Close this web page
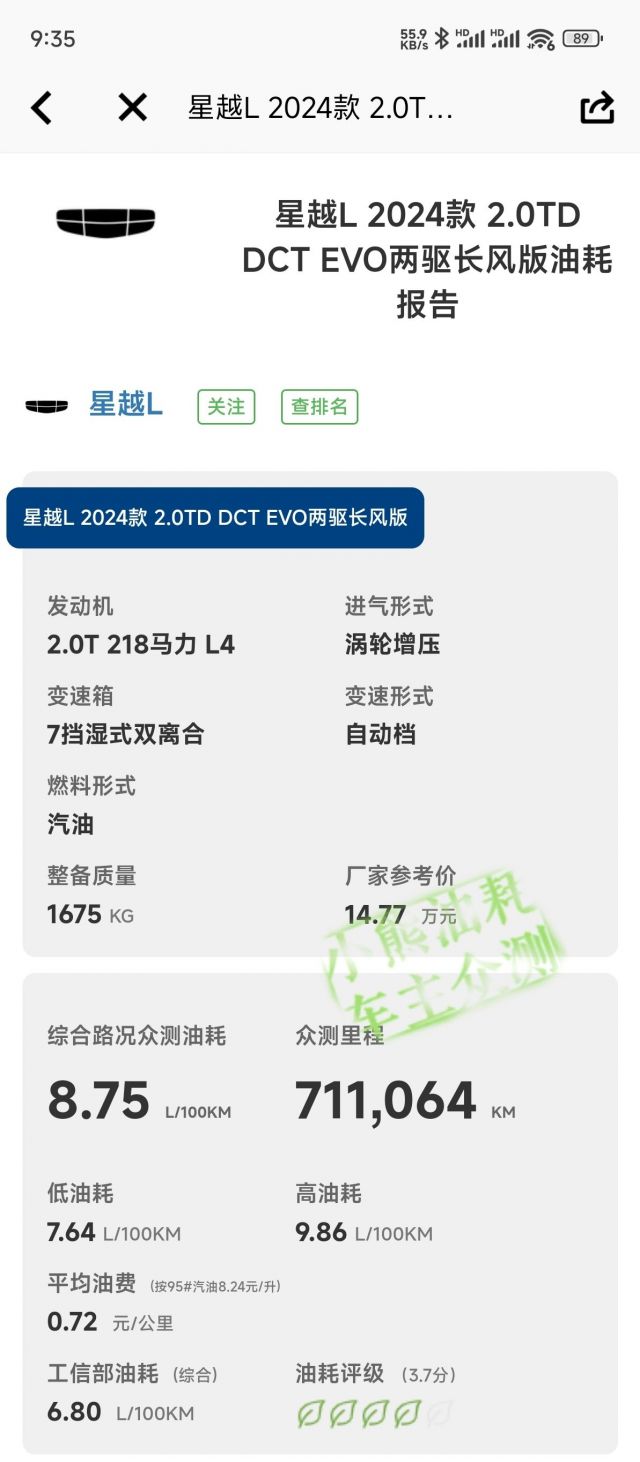 tap(132, 108)
